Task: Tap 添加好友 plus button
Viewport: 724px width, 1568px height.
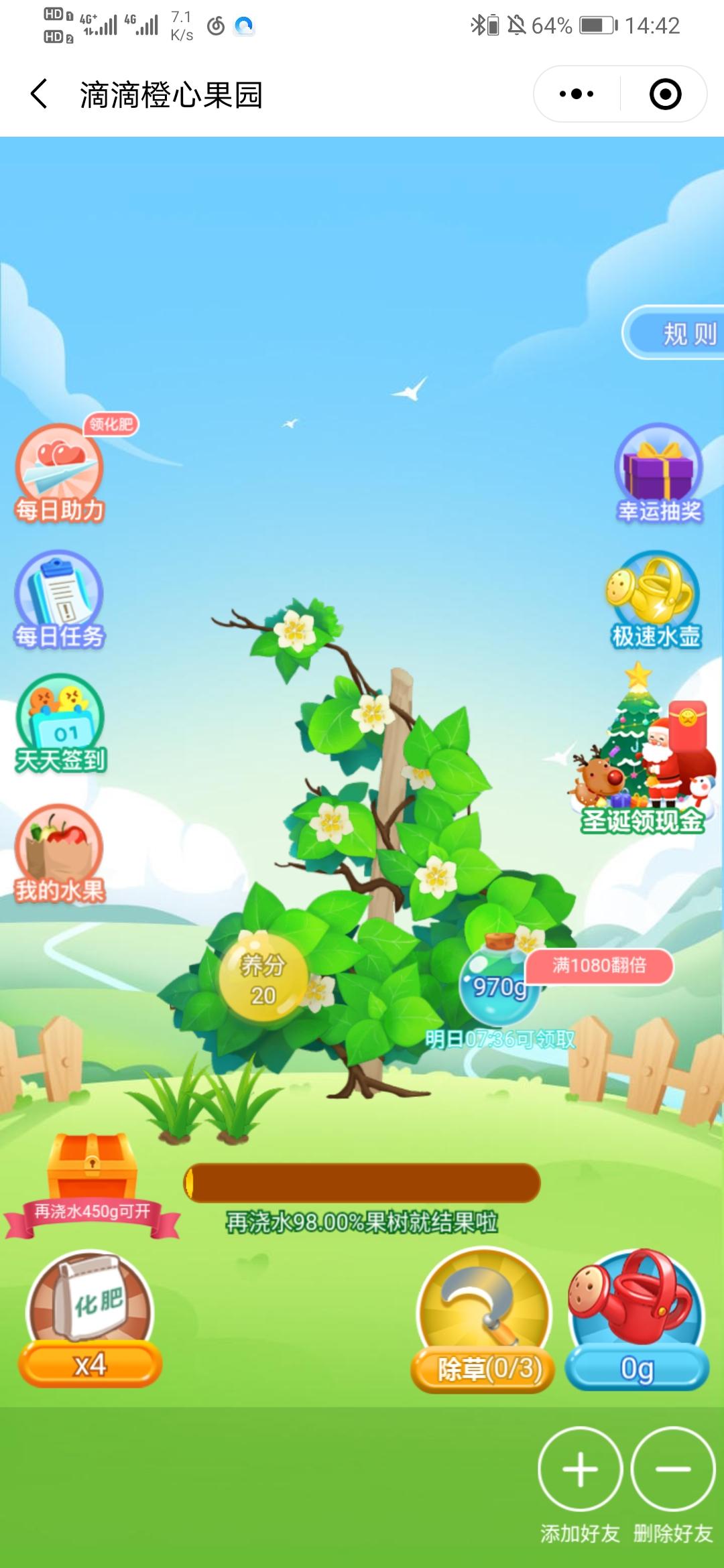Action: coord(580,1469)
